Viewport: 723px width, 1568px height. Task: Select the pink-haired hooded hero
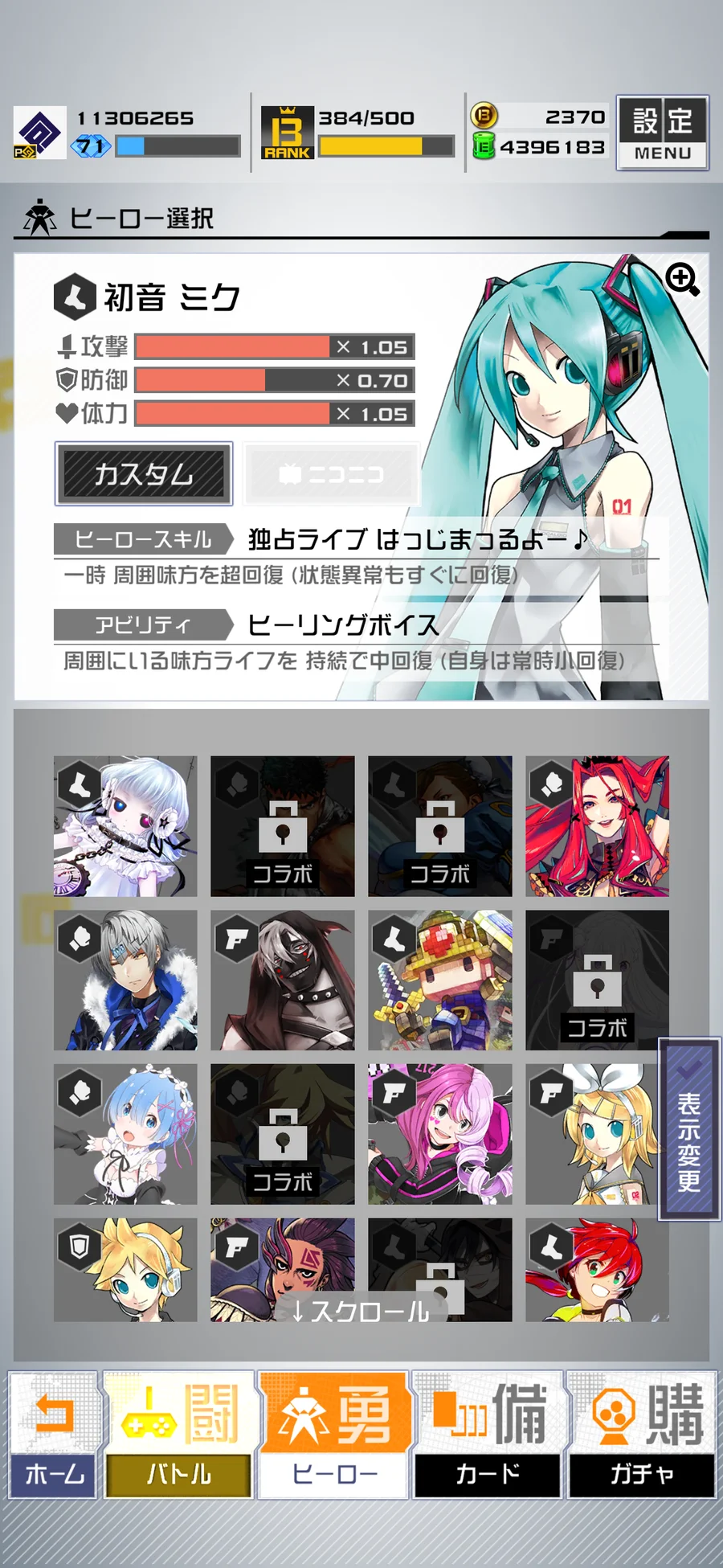tap(439, 1134)
